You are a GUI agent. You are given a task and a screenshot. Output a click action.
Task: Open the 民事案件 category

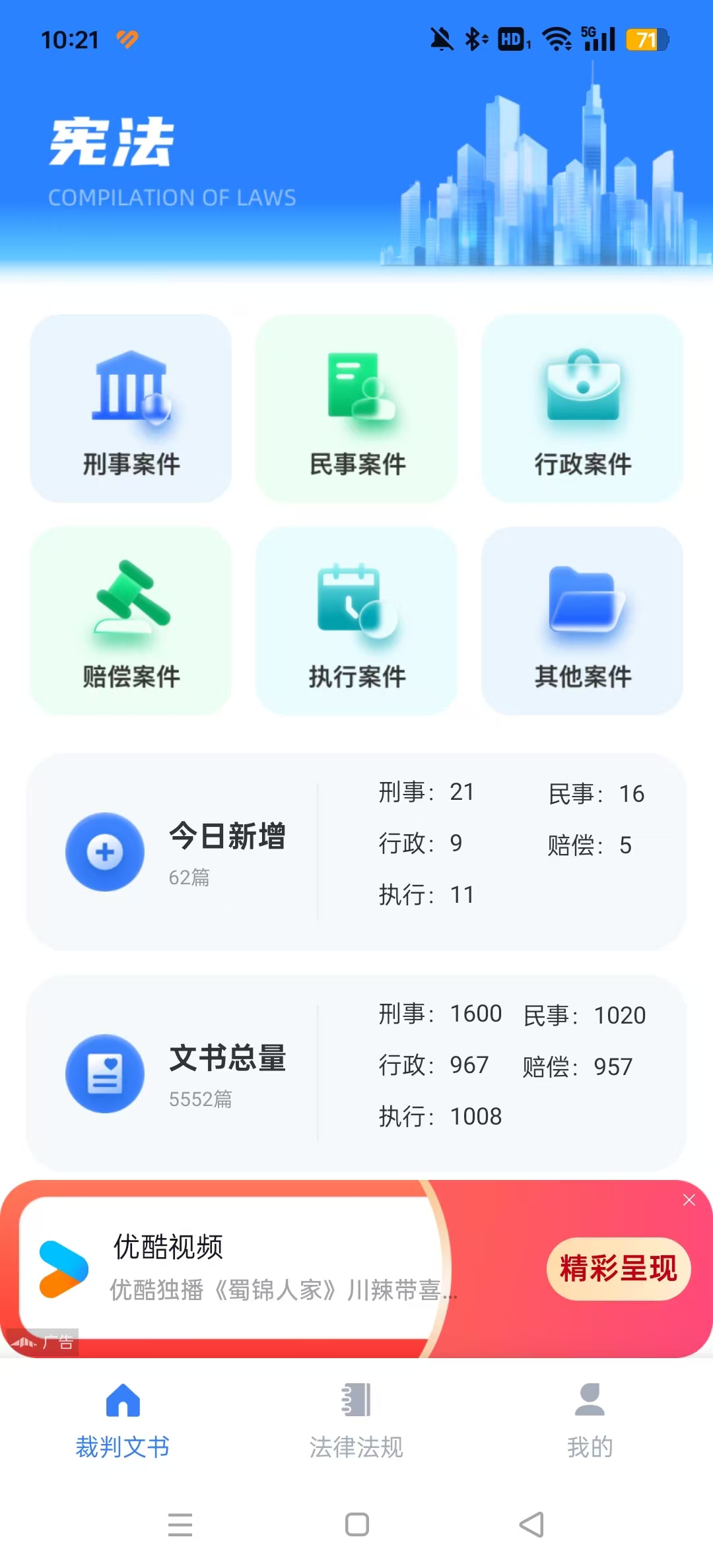coord(356,409)
